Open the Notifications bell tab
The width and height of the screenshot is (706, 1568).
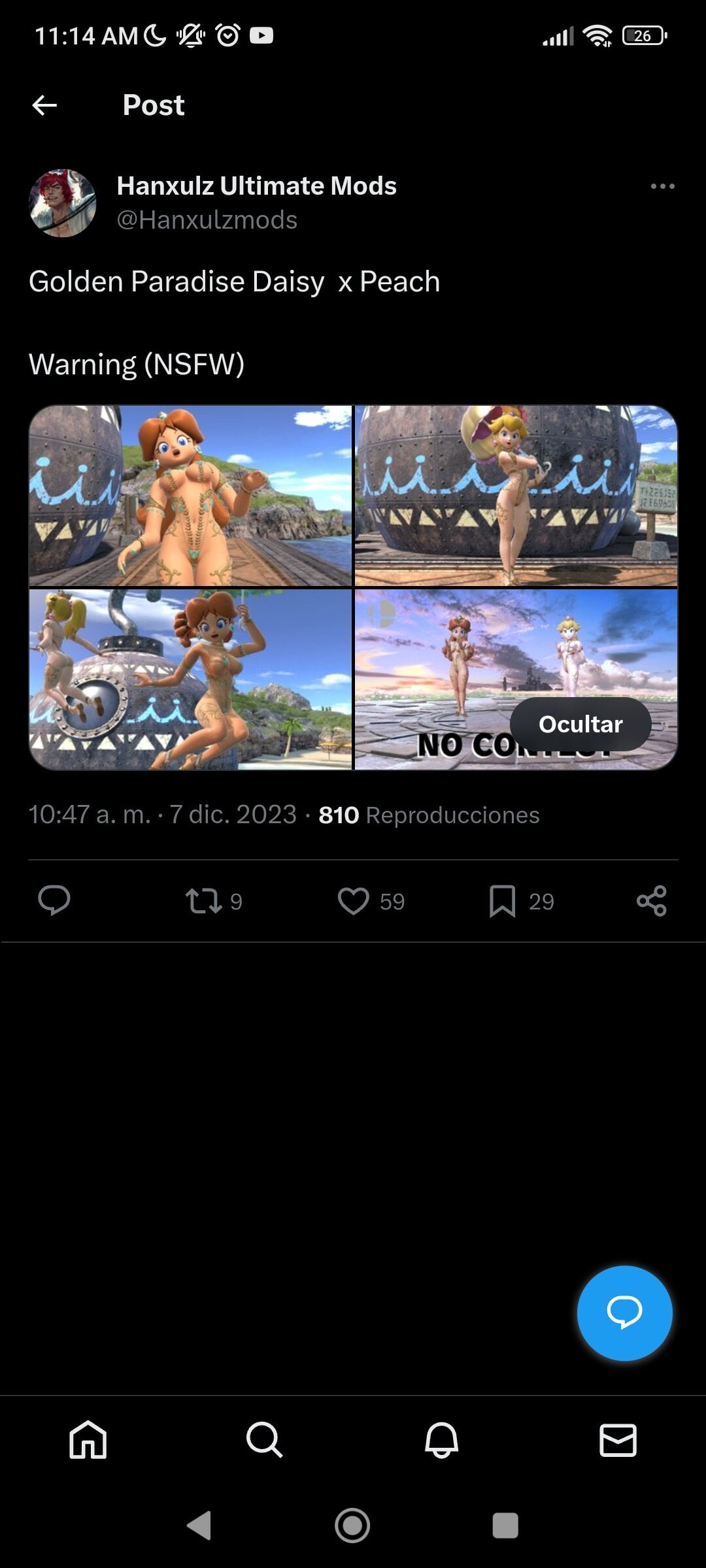point(441,1439)
